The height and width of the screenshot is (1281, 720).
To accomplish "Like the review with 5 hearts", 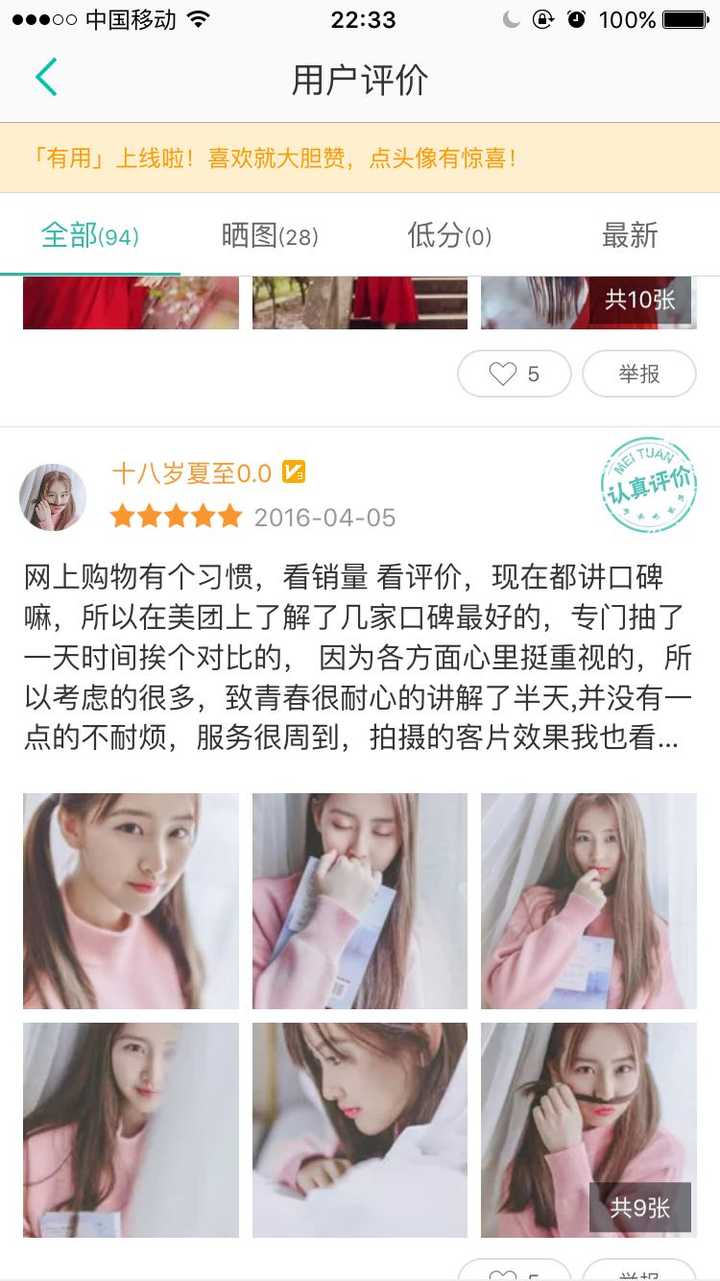I will (514, 374).
